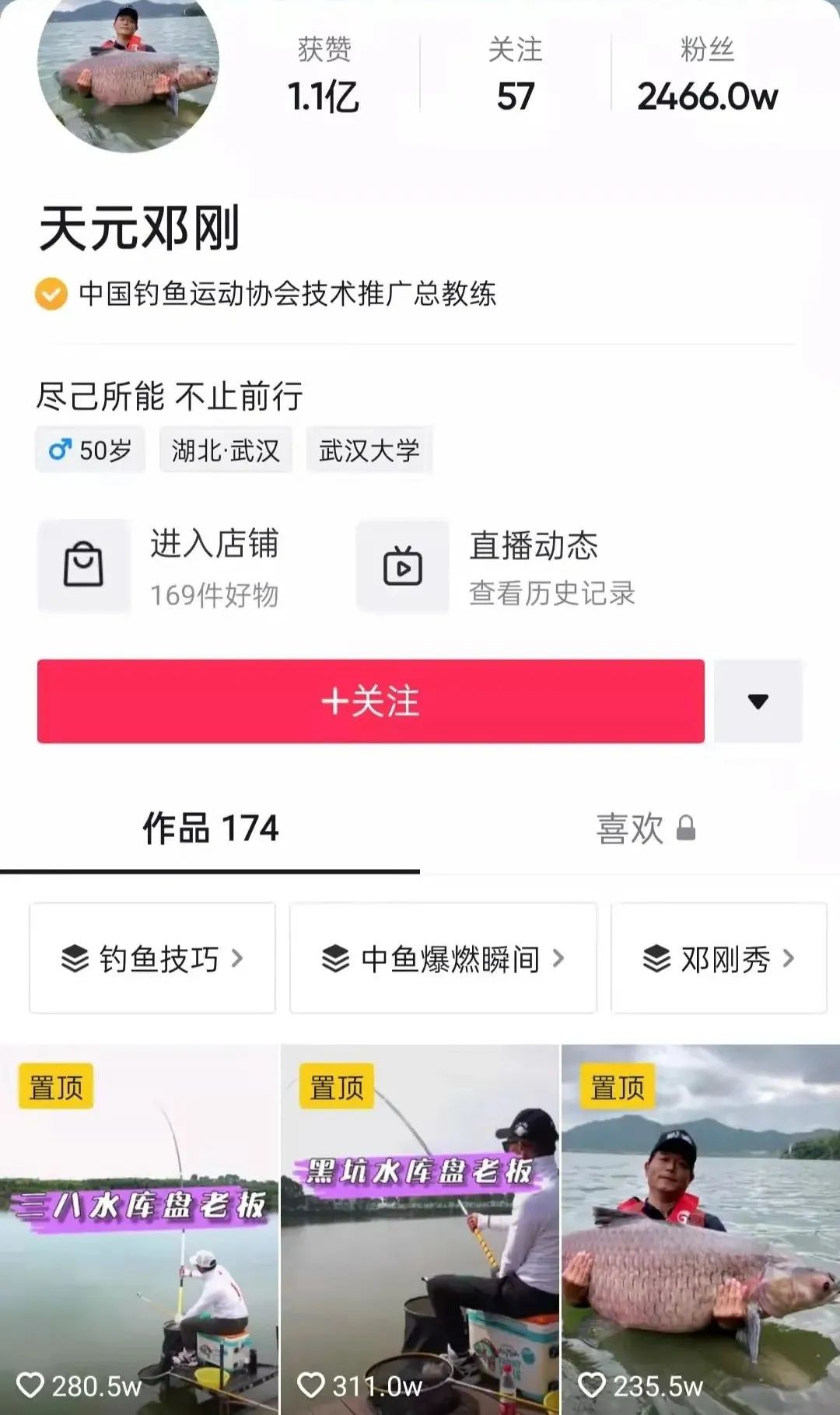Image resolution: width=840 pixels, height=1415 pixels.
Task: Play the 黑坑水库盘老板 video
Action: (420, 1229)
